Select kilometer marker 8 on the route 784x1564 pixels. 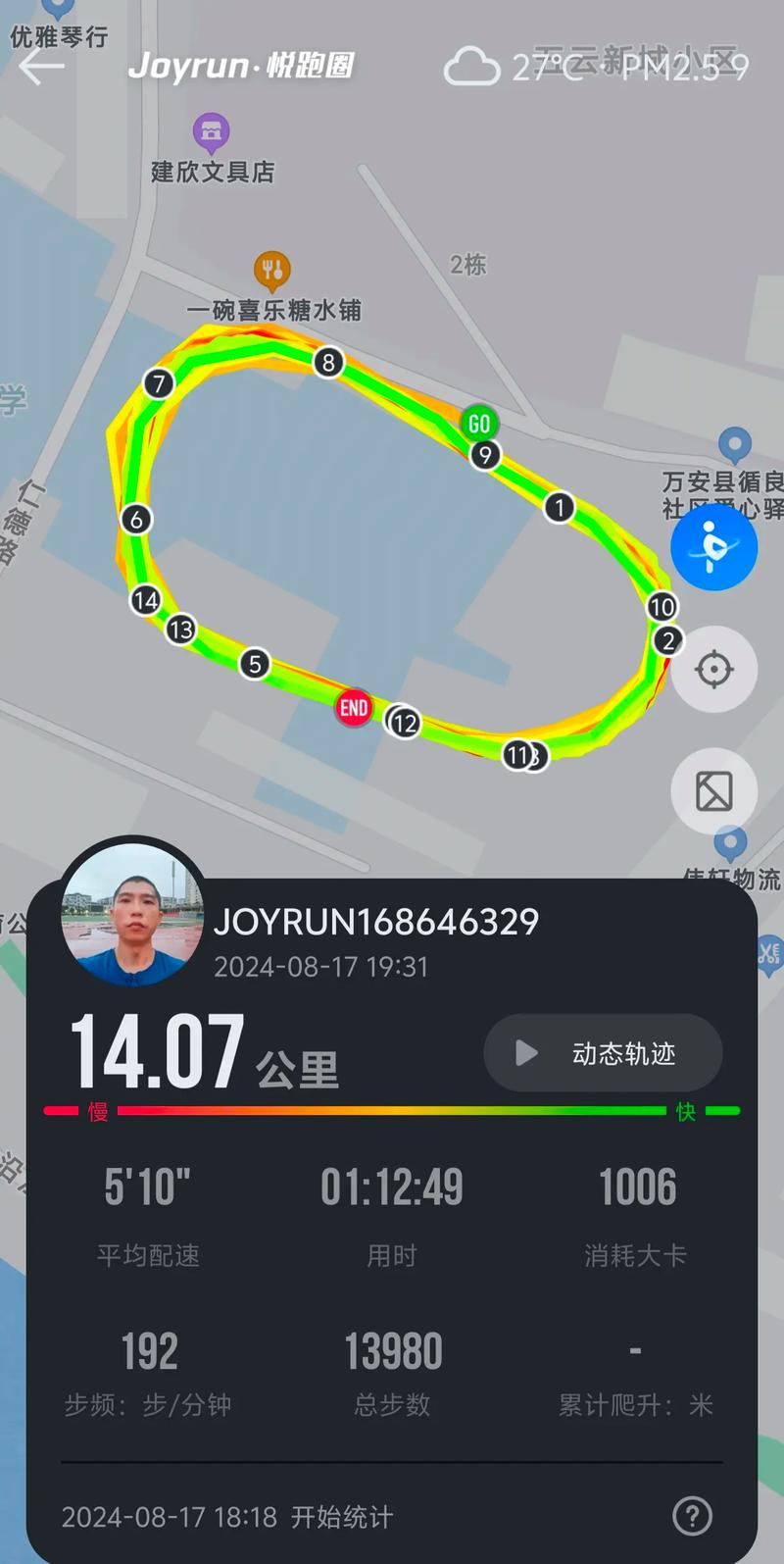click(326, 362)
